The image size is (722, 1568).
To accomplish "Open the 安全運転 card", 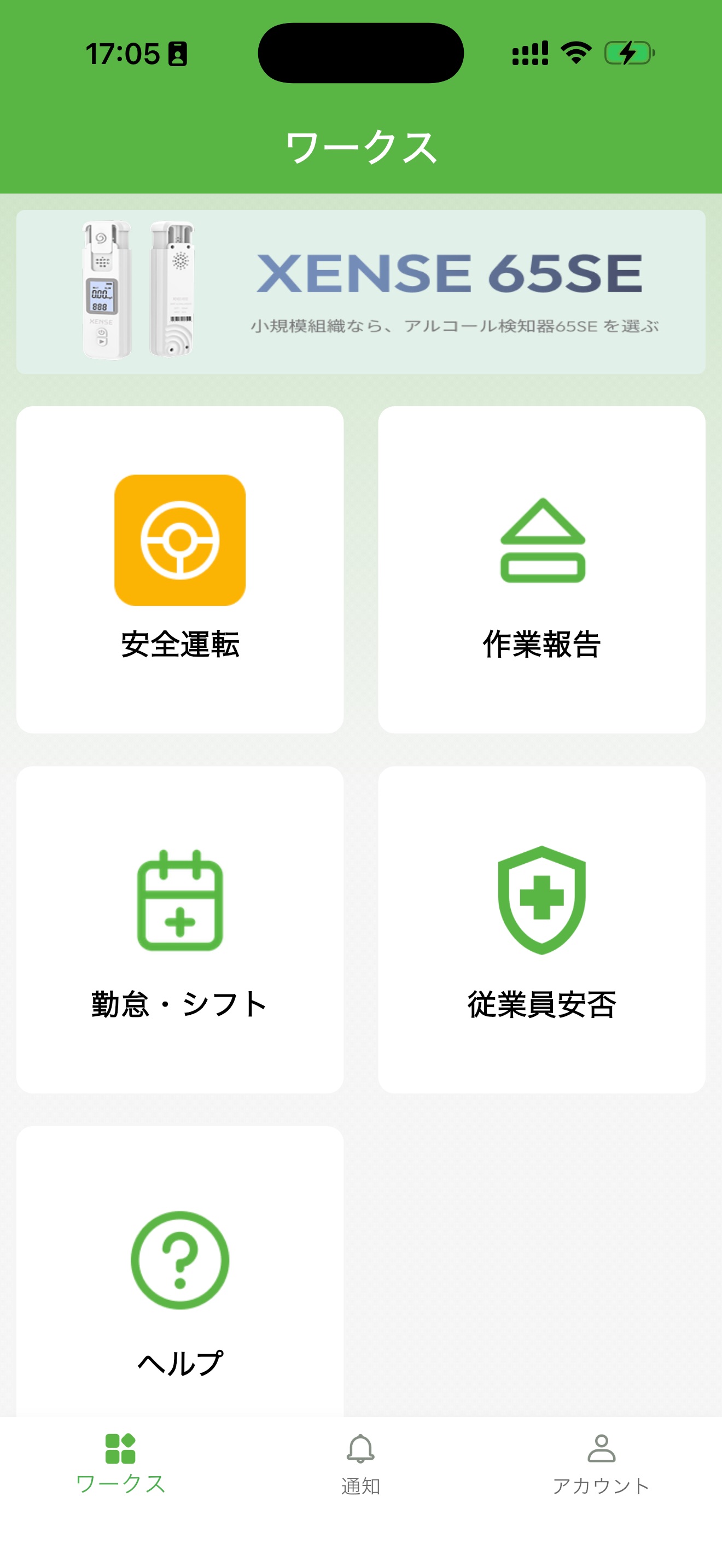I will coord(180,569).
